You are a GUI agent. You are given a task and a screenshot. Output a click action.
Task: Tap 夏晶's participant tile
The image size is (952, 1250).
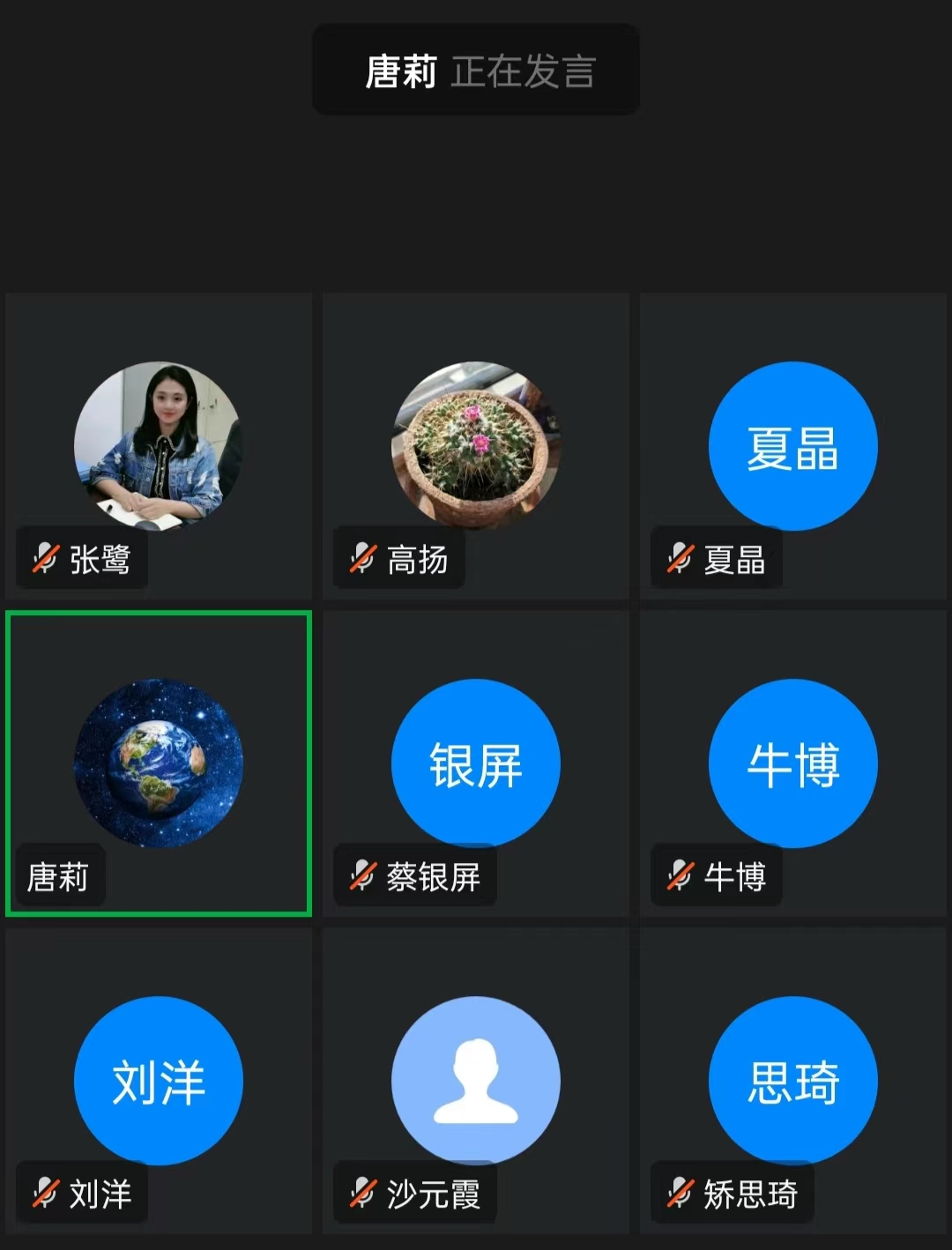[793, 446]
